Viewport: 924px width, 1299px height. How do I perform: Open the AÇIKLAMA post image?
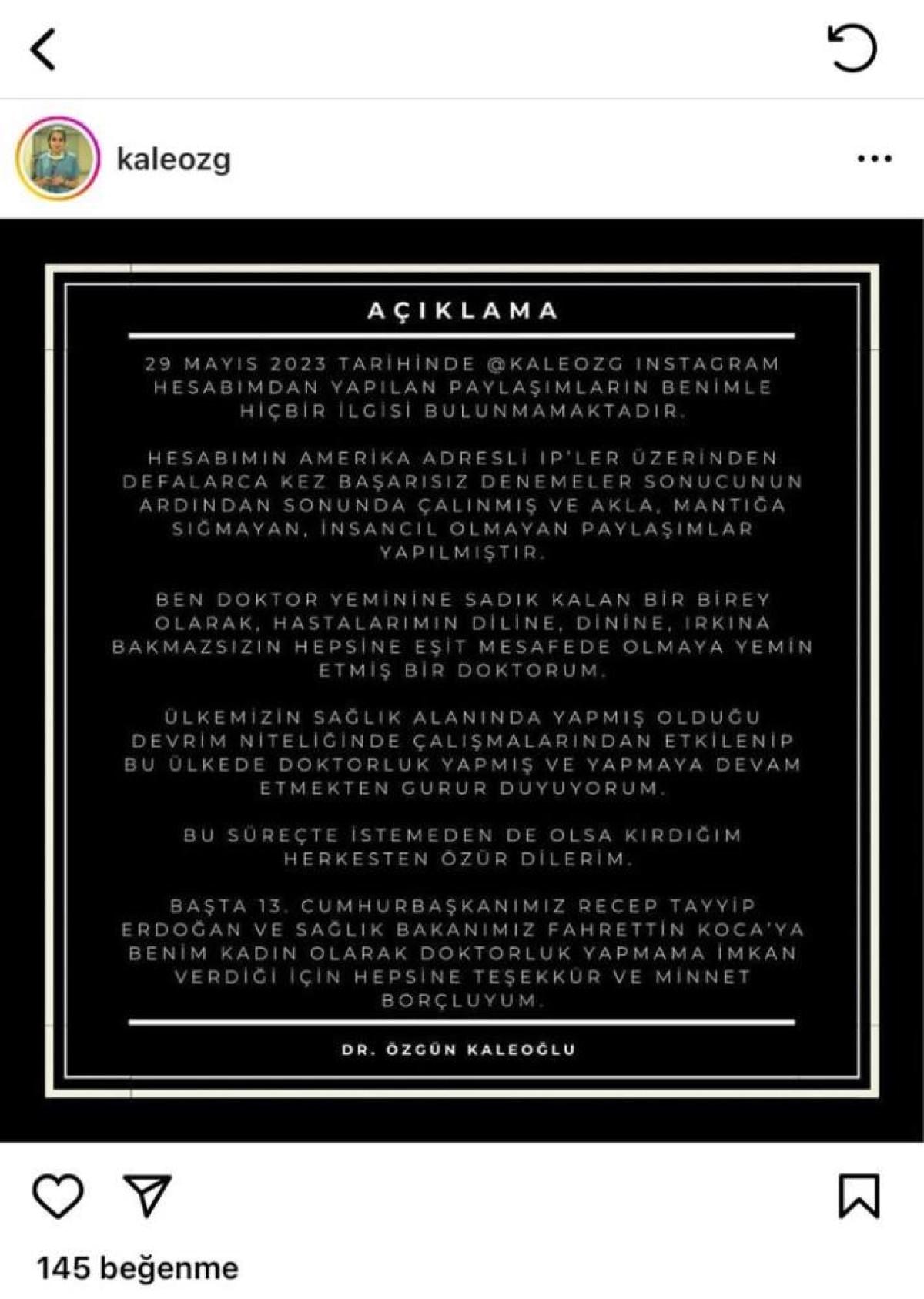462,680
